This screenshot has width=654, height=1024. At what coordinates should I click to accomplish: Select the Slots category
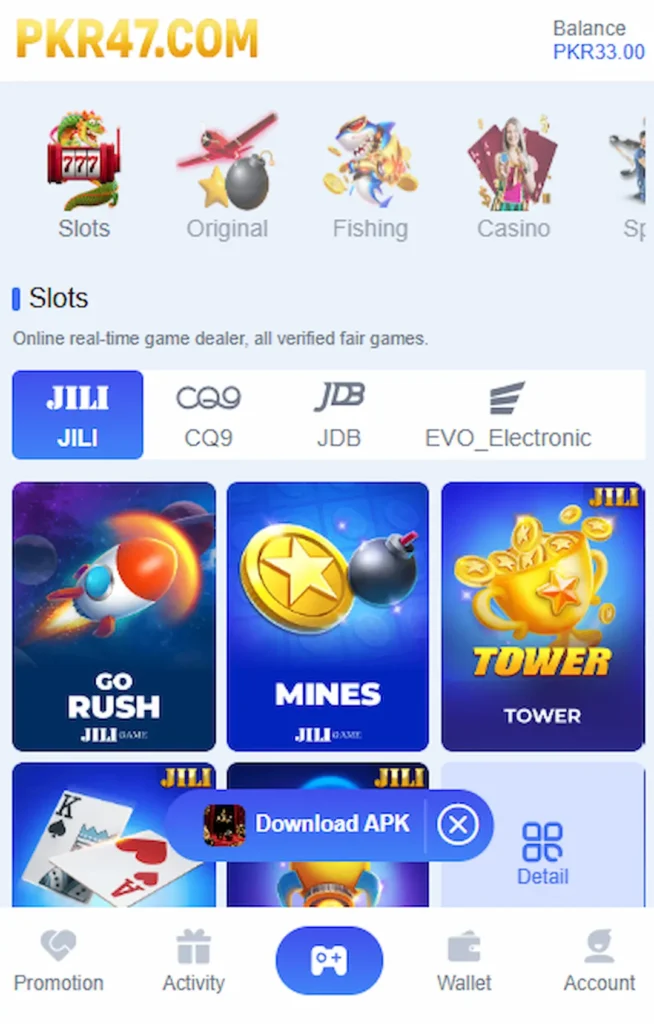click(x=84, y=178)
